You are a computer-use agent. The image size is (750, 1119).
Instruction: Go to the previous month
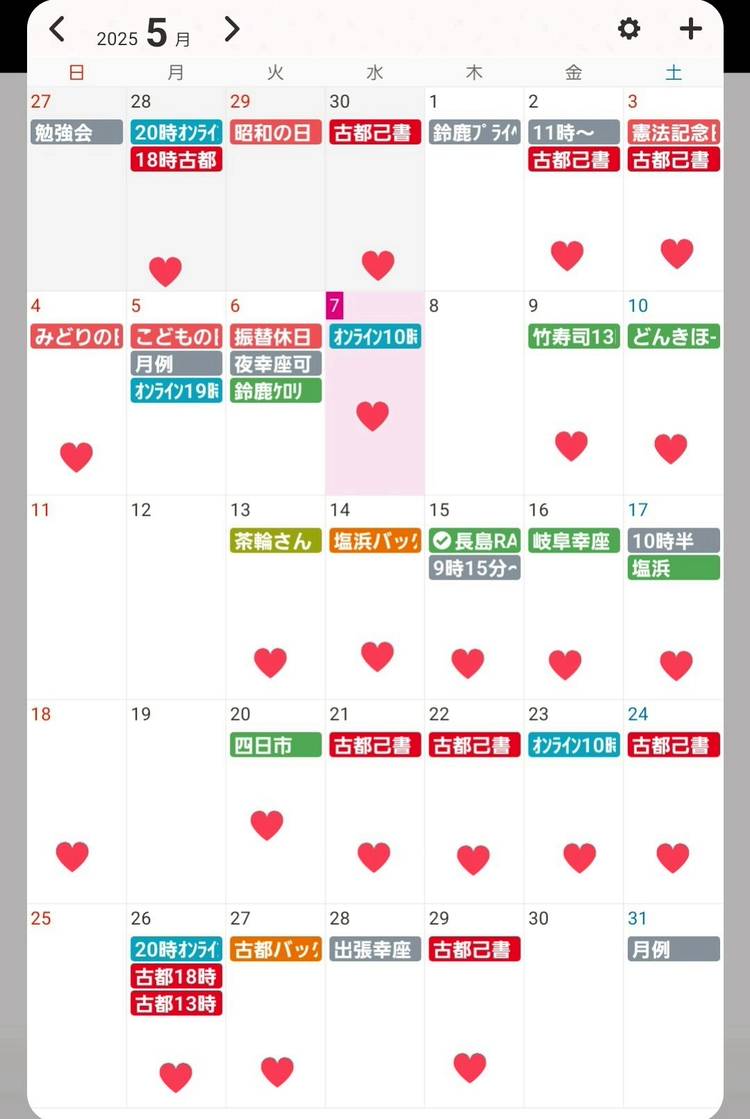point(57,30)
